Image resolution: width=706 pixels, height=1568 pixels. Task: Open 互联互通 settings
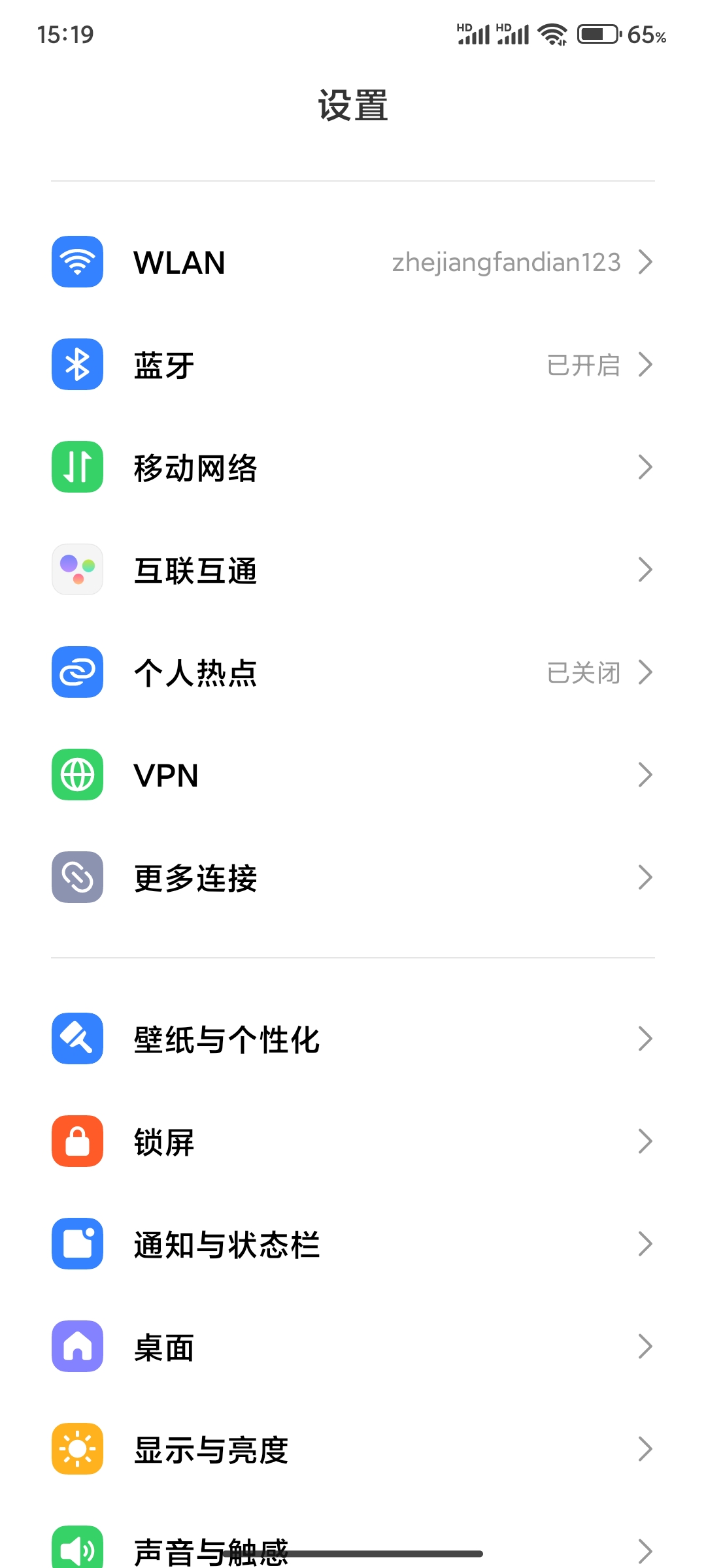point(353,570)
